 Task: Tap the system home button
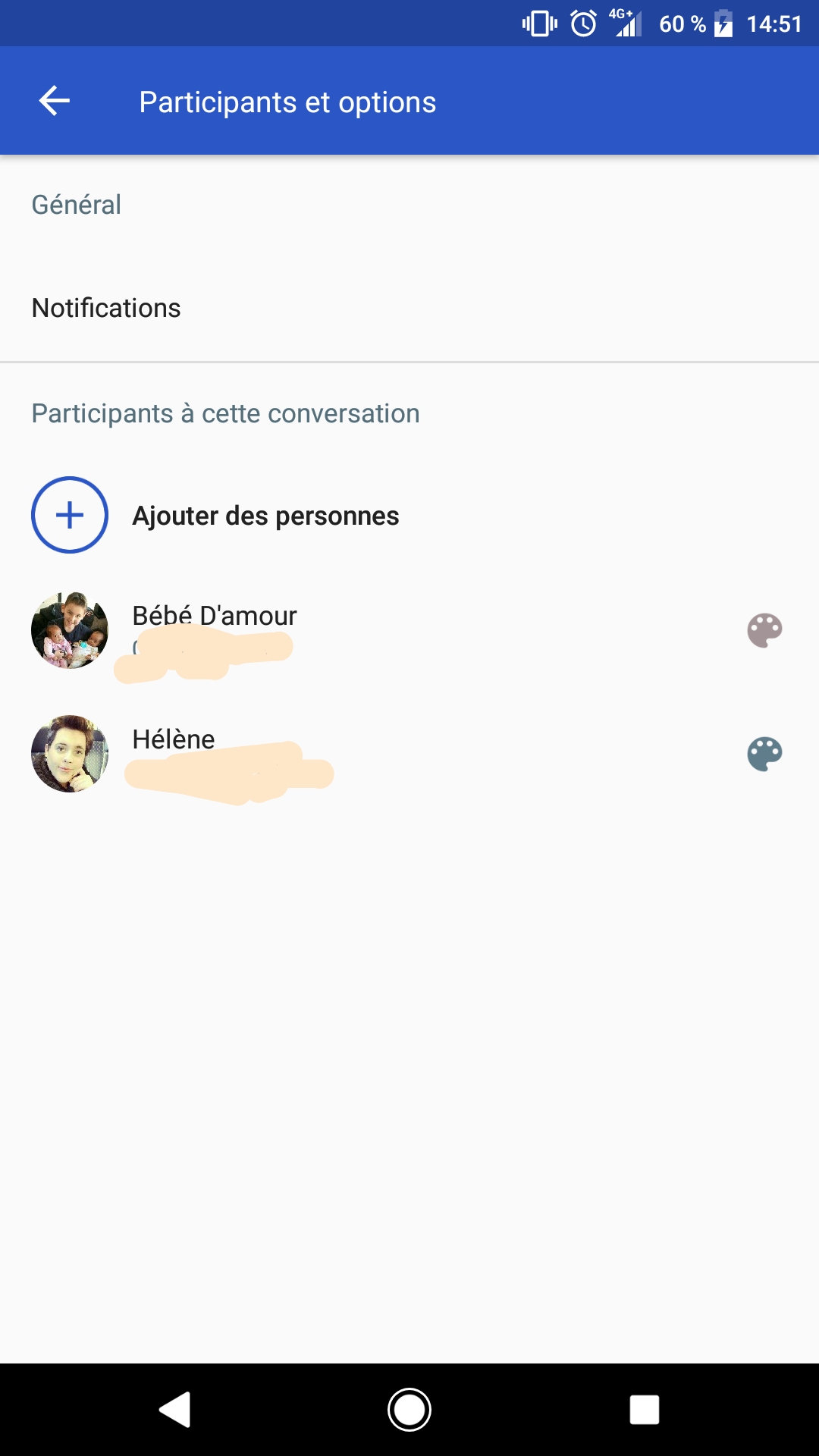click(409, 1410)
